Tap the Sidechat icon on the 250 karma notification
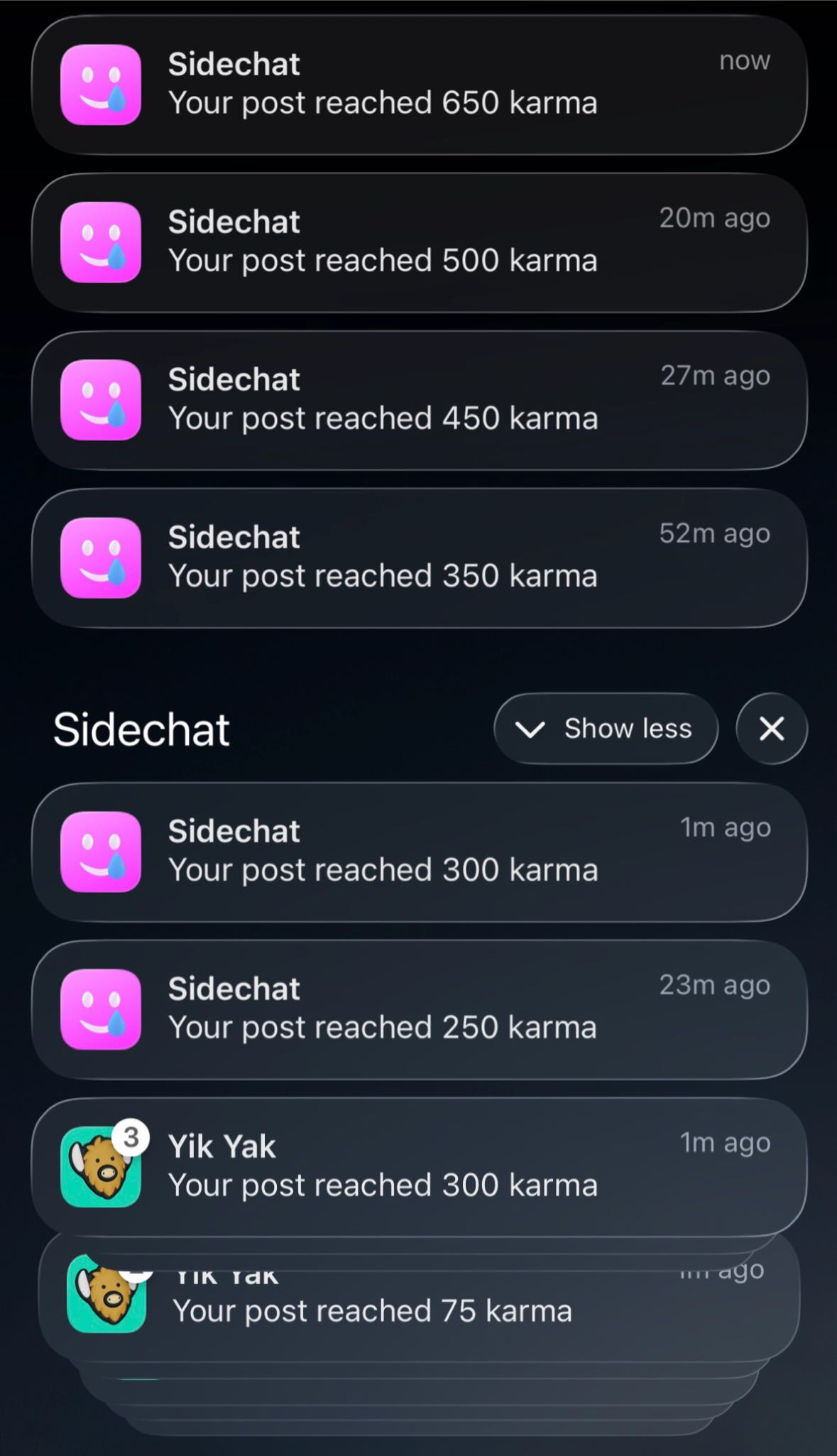Viewport: 837px width, 1456px height. [101, 1009]
